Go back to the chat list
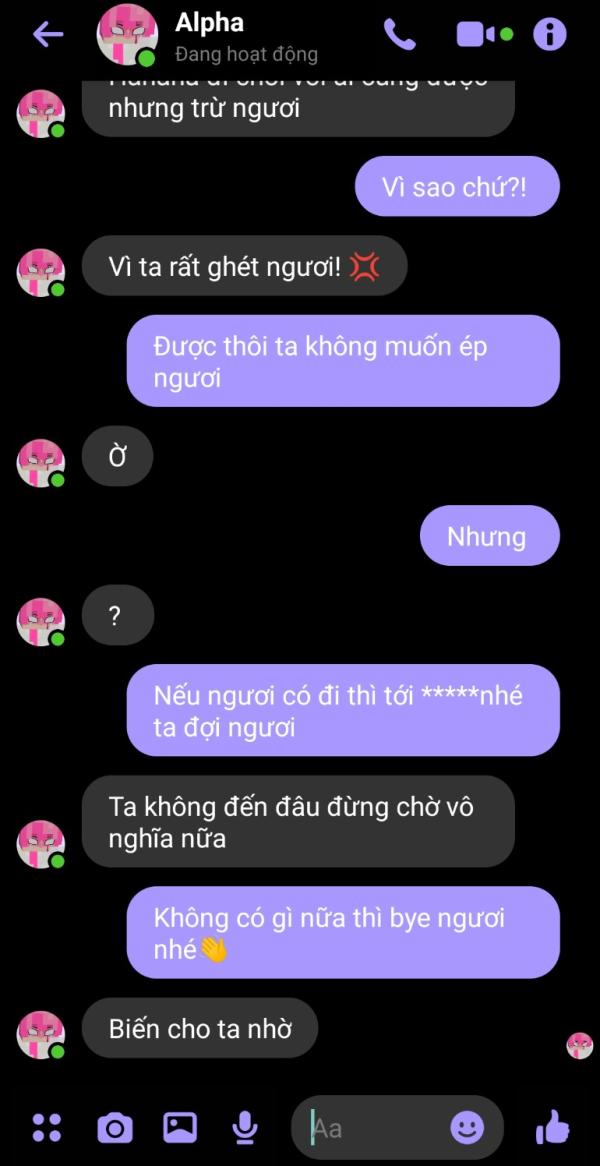 click(x=48, y=34)
